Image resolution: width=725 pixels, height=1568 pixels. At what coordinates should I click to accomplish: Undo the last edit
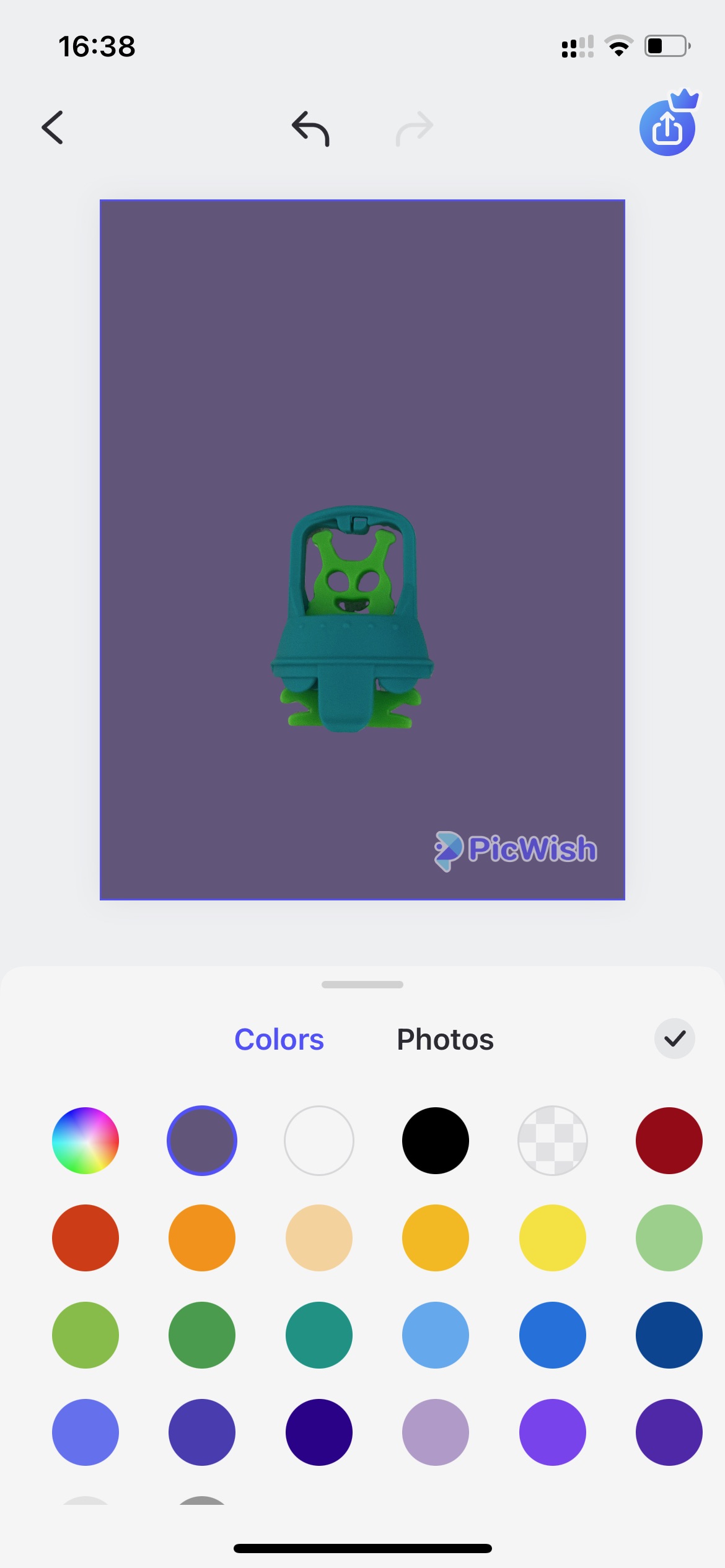pyautogui.click(x=311, y=128)
